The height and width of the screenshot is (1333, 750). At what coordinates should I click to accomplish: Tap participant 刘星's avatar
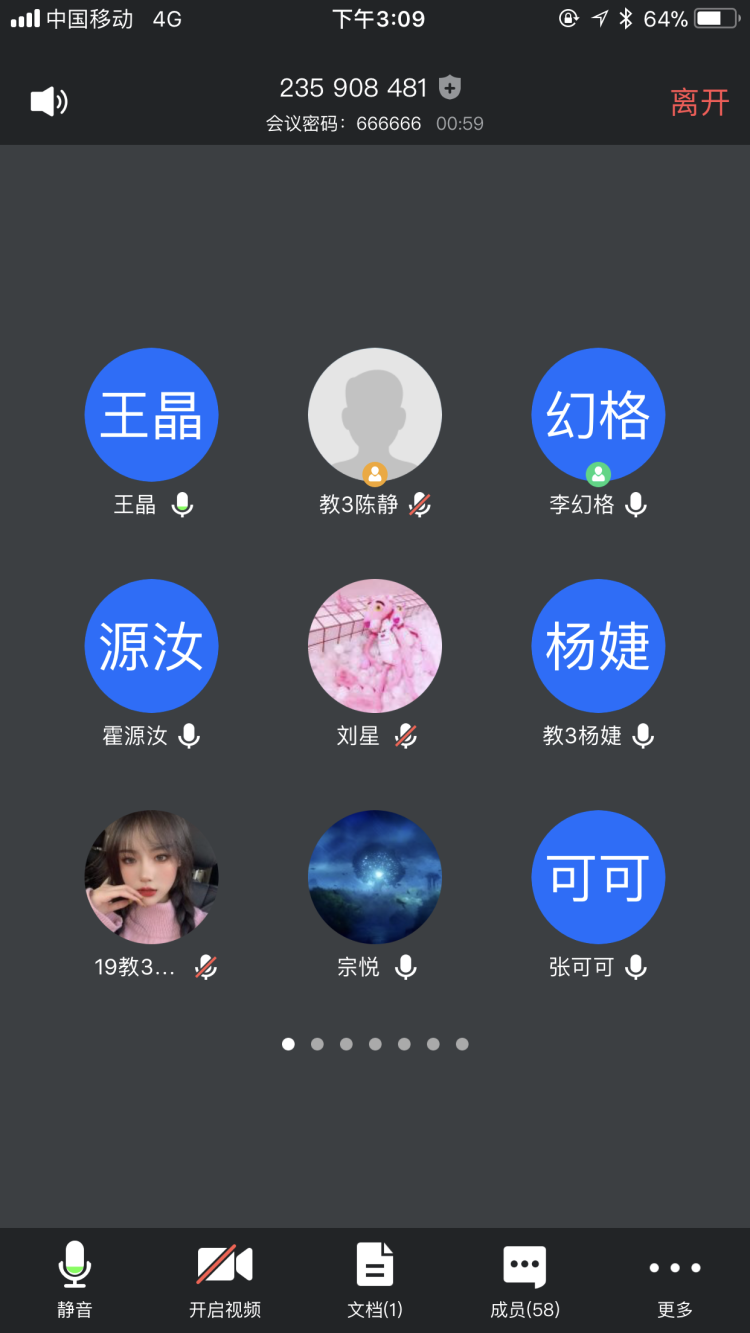375,646
